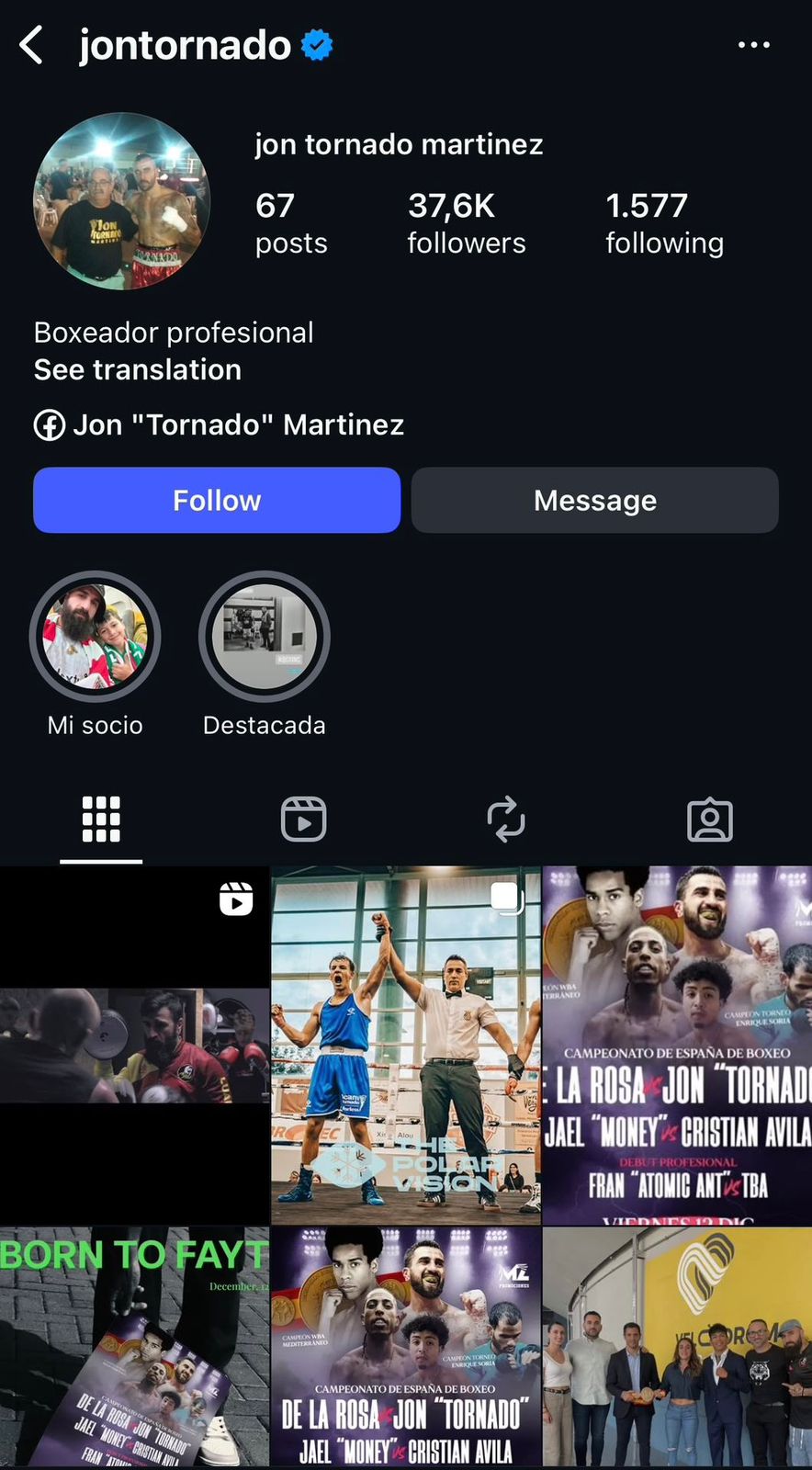The height and width of the screenshot is (1470, 812).
Task: Switch to the Reels tab
Action: [x=303, y=819]
